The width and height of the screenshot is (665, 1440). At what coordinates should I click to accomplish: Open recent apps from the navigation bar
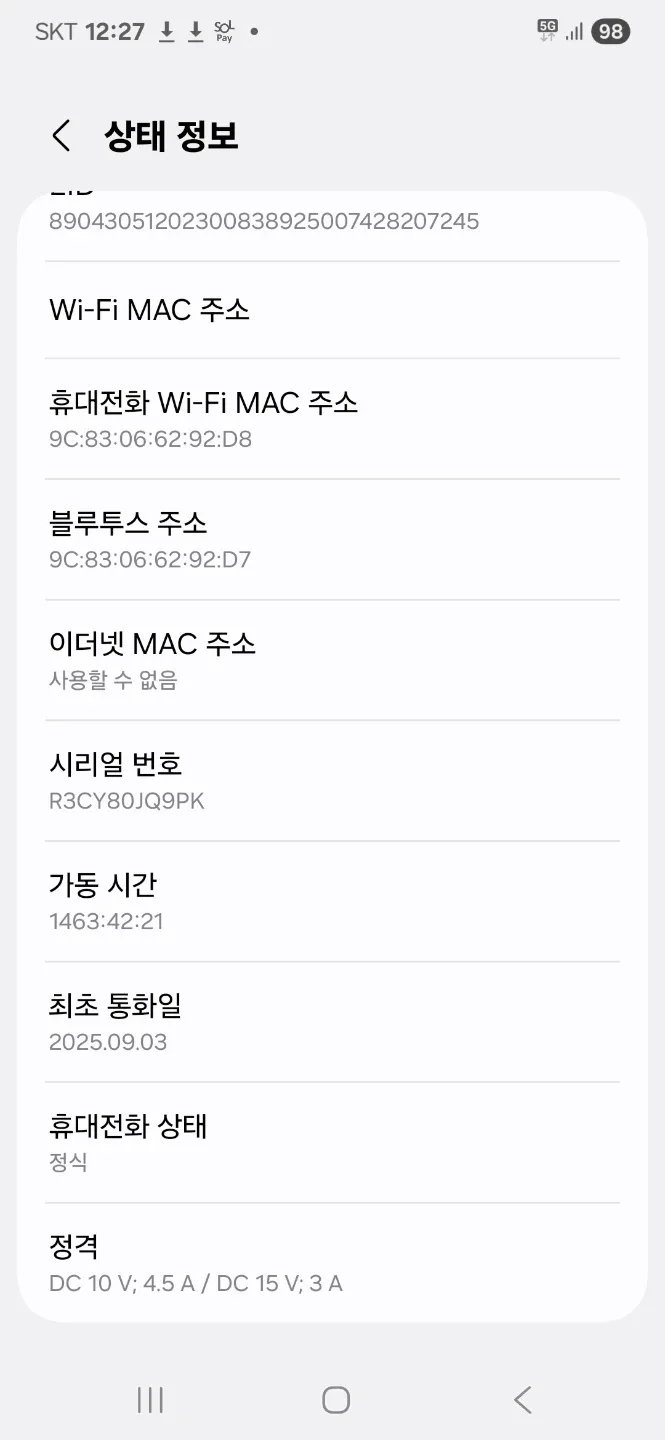coord(150,1400)
